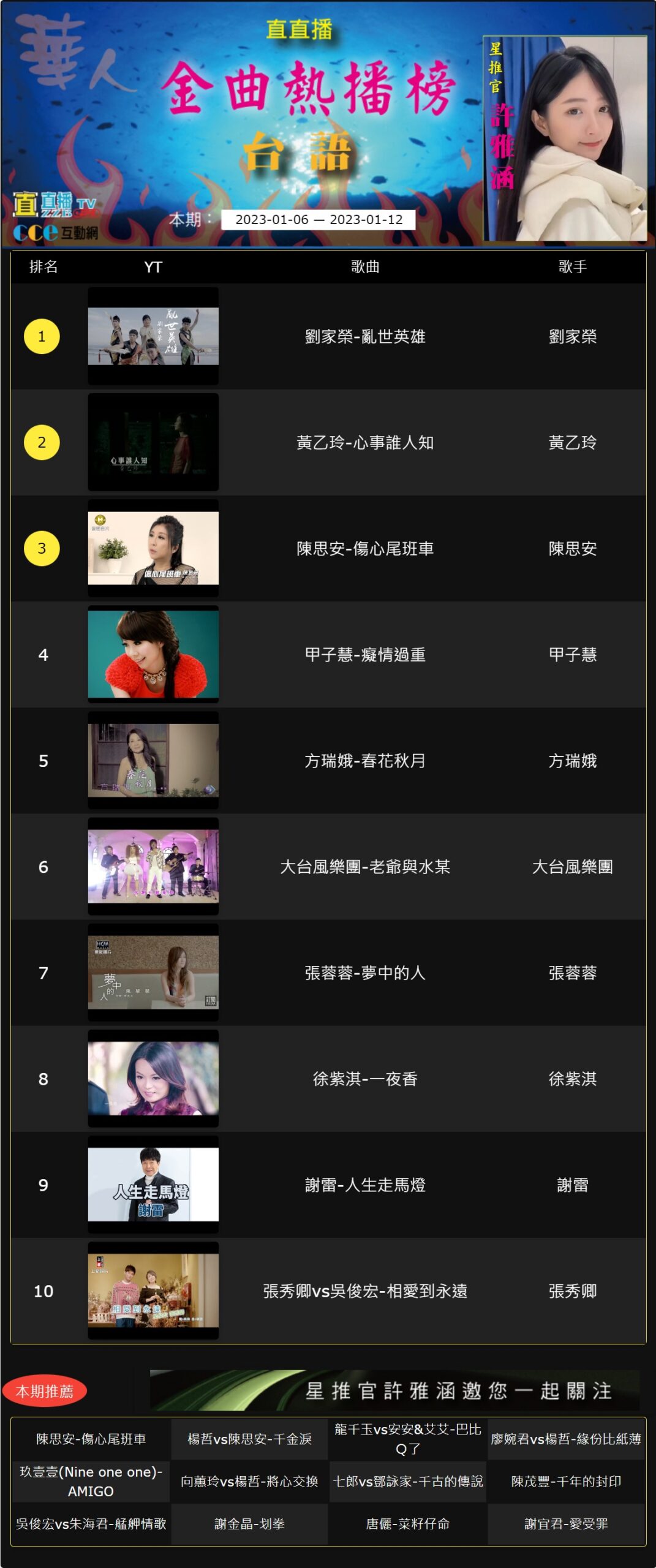Screen dimensions: 656x1568
Task: Play the 甲子慧-癡情過重 video thumbnail
Action: [153, 654]
